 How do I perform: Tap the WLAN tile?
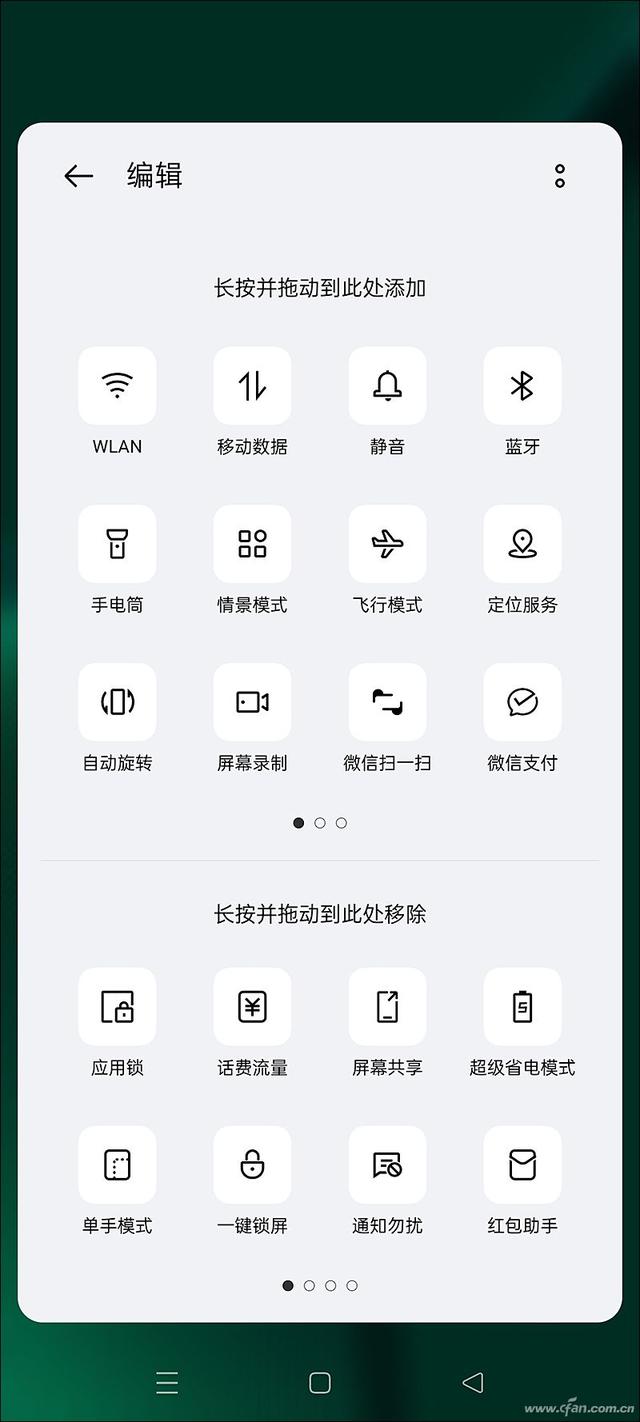pyautogui.click(x=117, y=386)
